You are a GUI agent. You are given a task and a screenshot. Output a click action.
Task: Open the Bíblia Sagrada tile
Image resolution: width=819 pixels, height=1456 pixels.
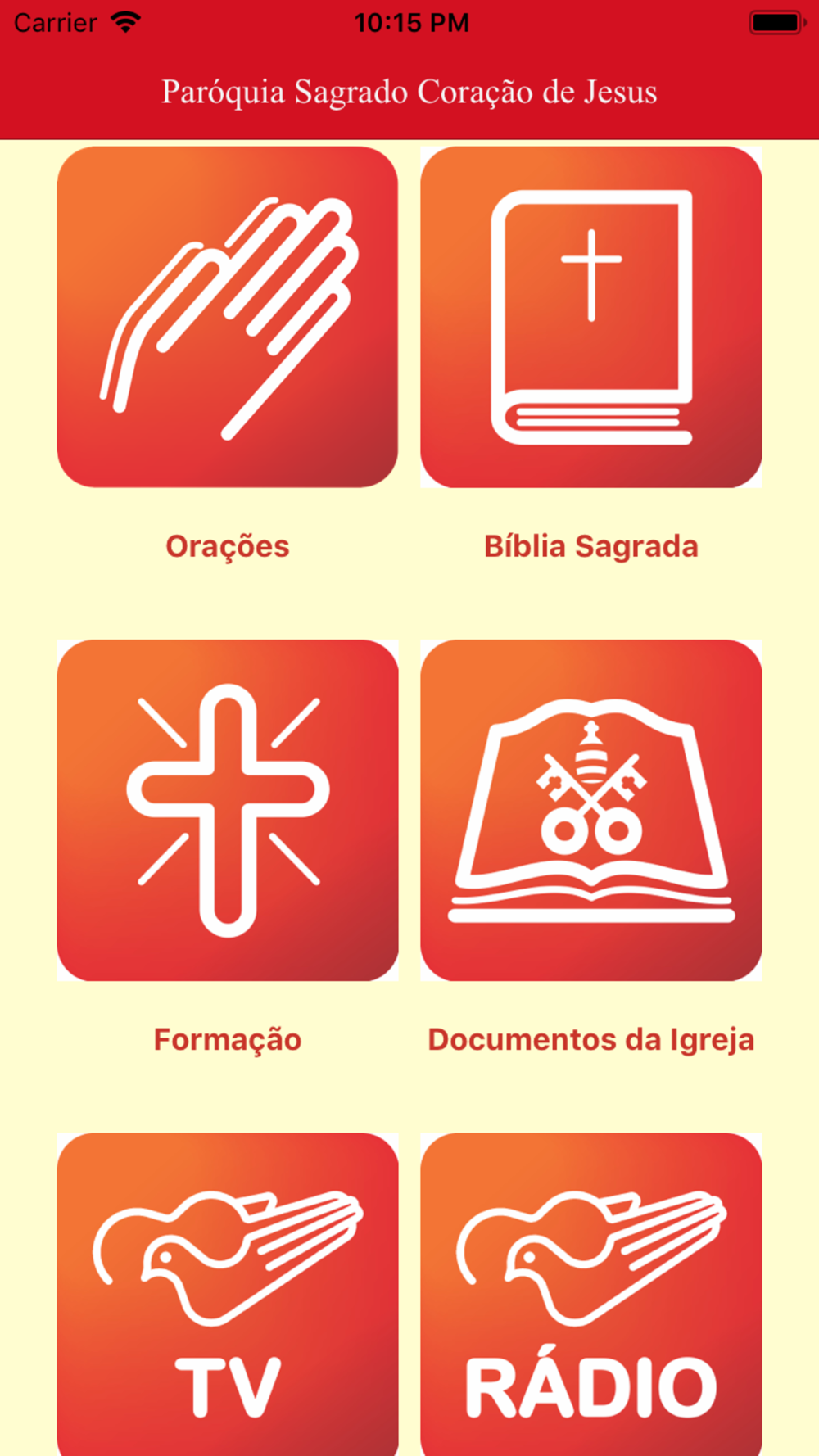(591, 317)
